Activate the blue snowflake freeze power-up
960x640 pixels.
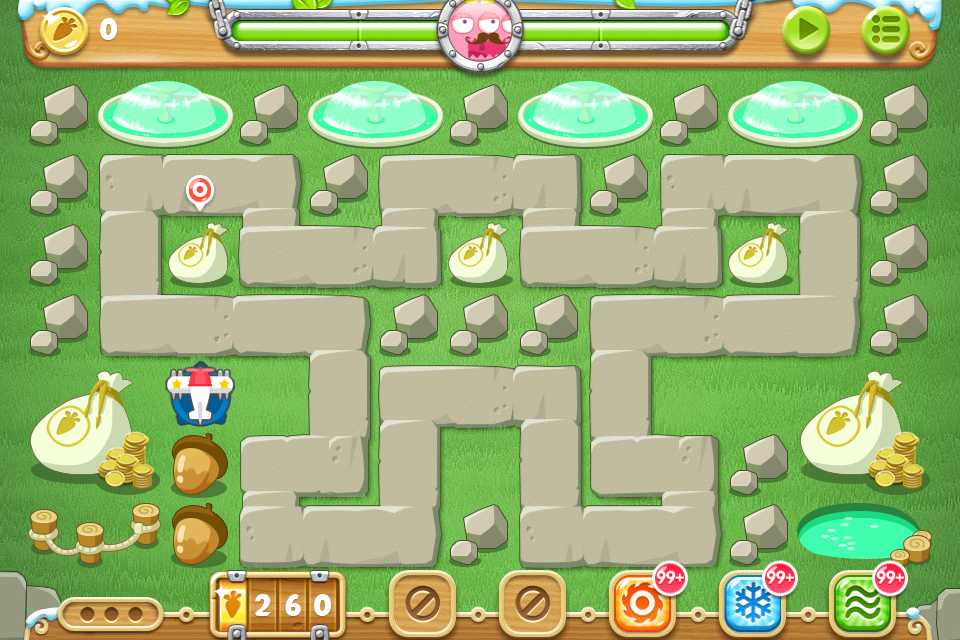click(x=752, y=604)
